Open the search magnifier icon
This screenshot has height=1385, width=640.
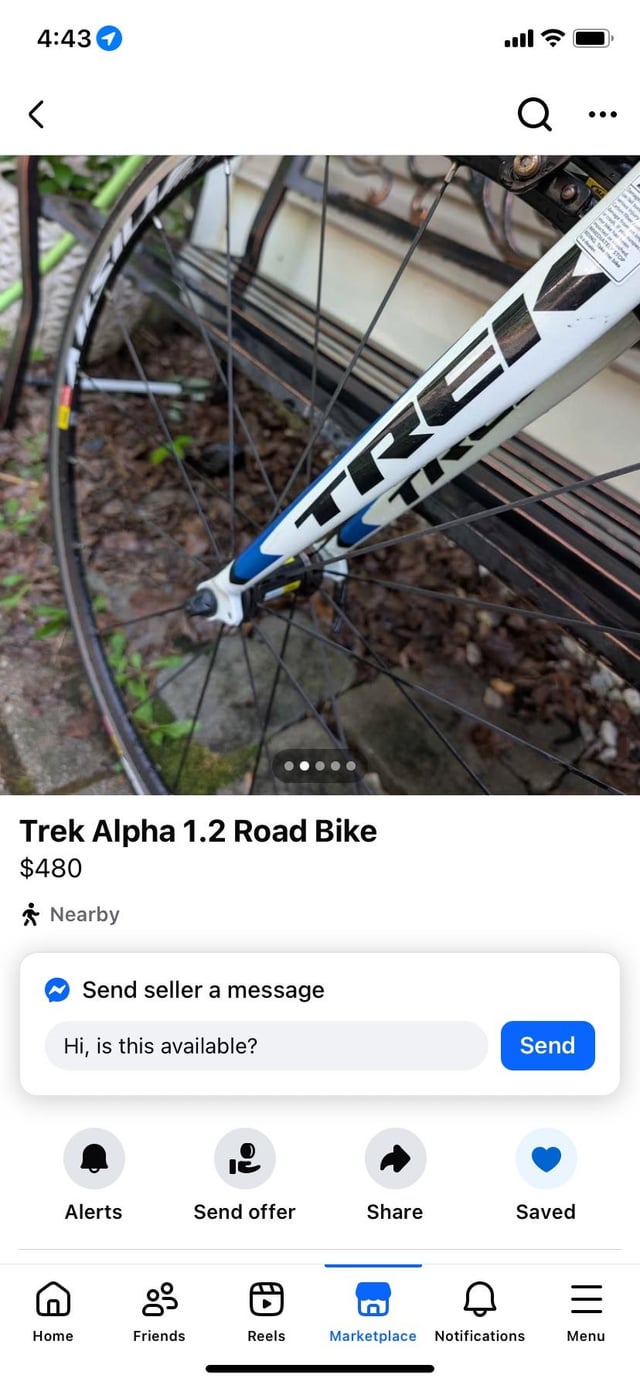coord(534,115)
